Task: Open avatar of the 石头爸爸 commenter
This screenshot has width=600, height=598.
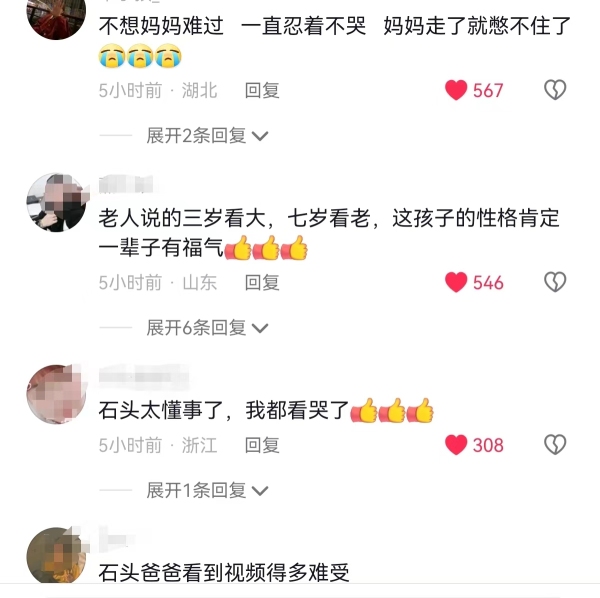Action: pos(58,555)
